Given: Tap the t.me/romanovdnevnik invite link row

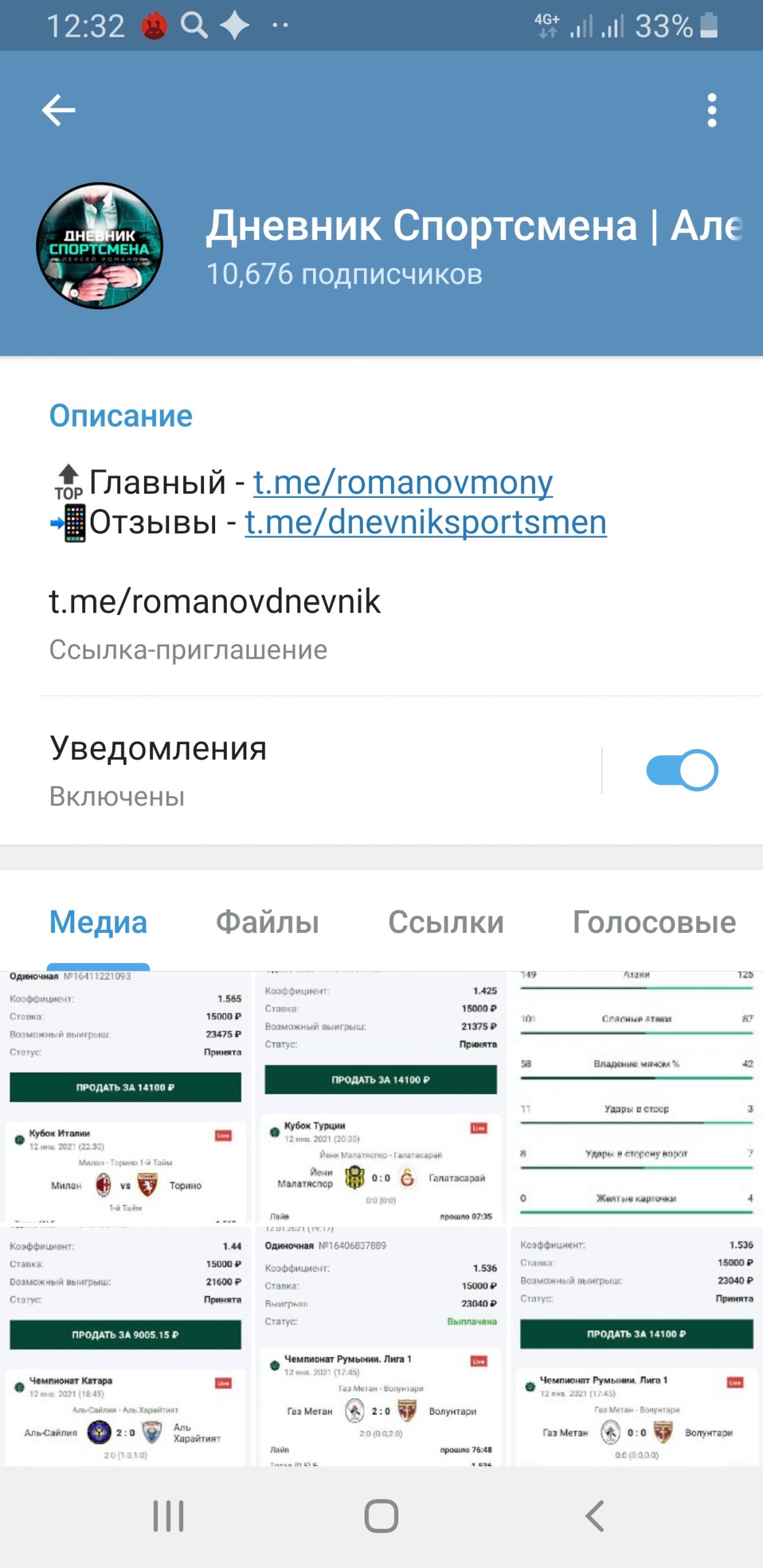Looking at the screenshot, I should point(381,624).
